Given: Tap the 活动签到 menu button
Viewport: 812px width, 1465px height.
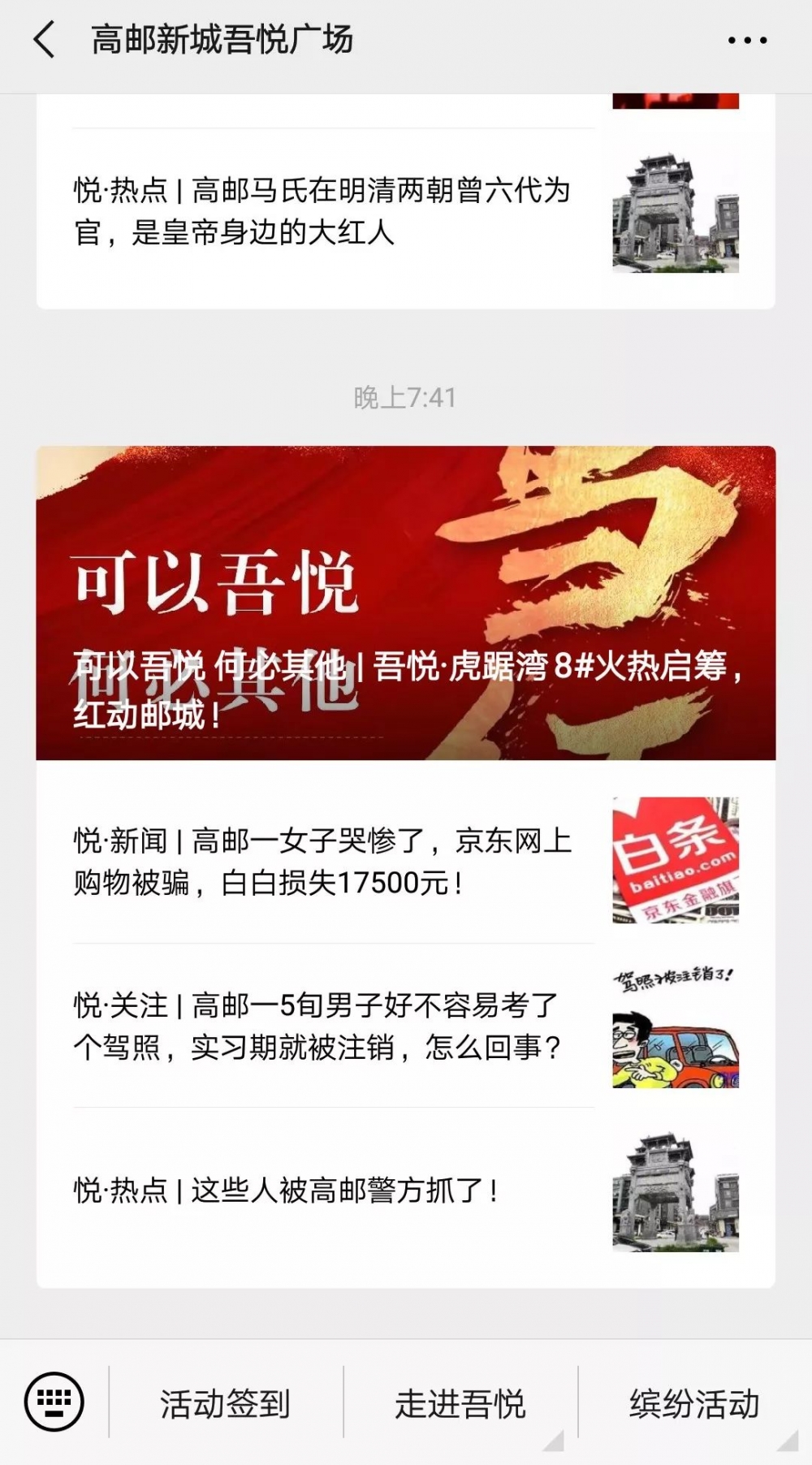Looking at the screenshot, I should coord(225,1403).
